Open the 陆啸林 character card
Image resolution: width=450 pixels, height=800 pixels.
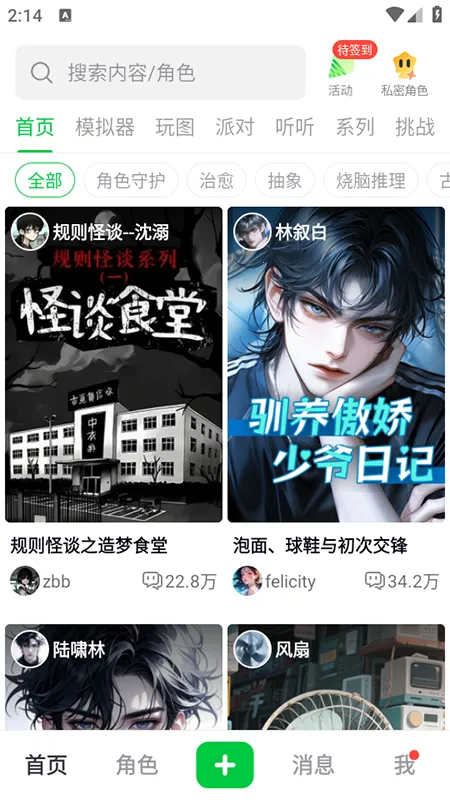pyautogui.click(x=114, y=677)
